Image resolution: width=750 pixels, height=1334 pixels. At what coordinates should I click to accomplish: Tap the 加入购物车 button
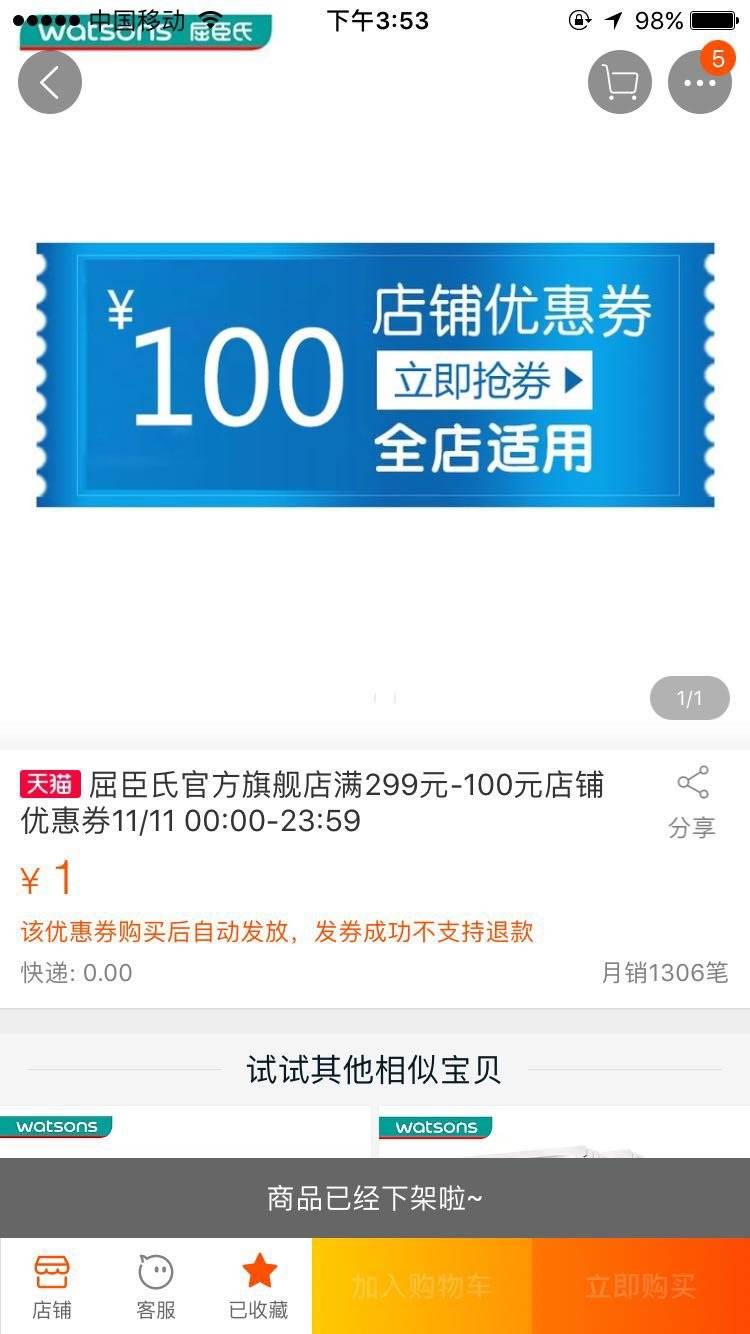coord(421,1286)
